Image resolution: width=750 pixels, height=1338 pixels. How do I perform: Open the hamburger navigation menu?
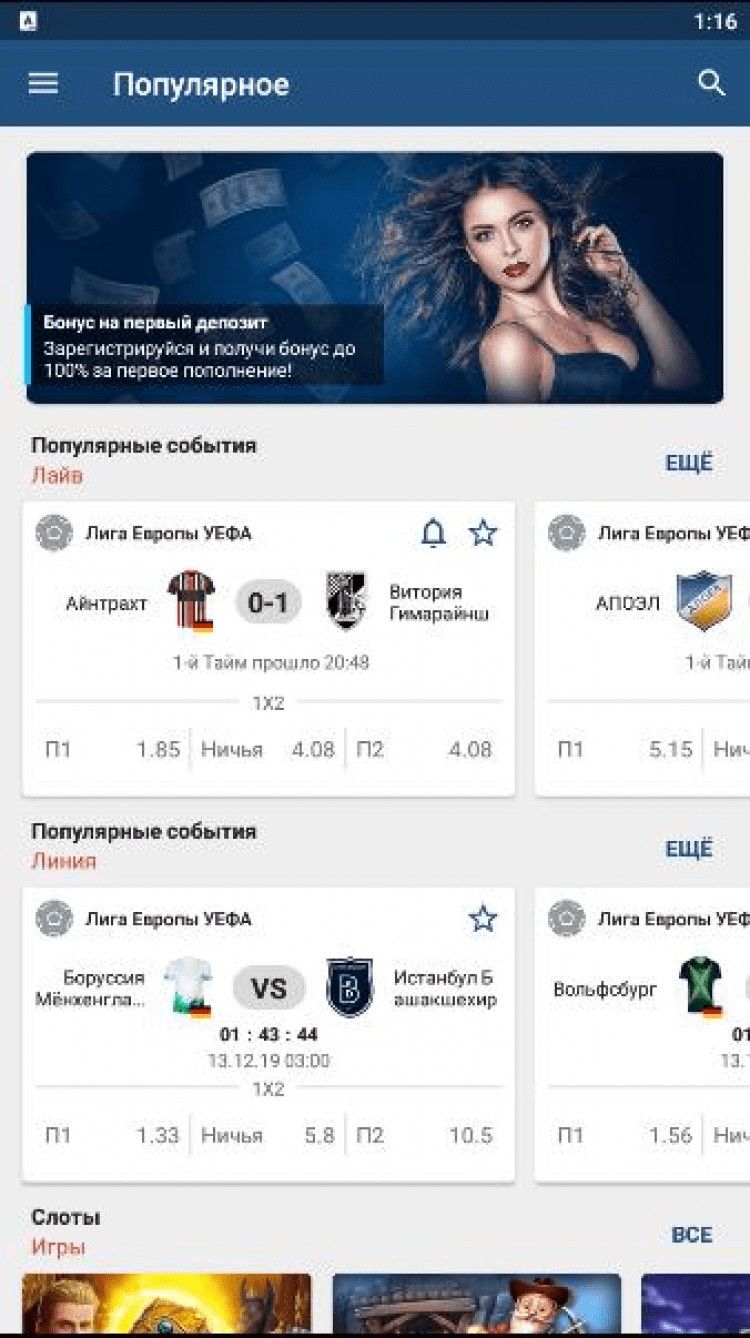click(x=43, y=84)
